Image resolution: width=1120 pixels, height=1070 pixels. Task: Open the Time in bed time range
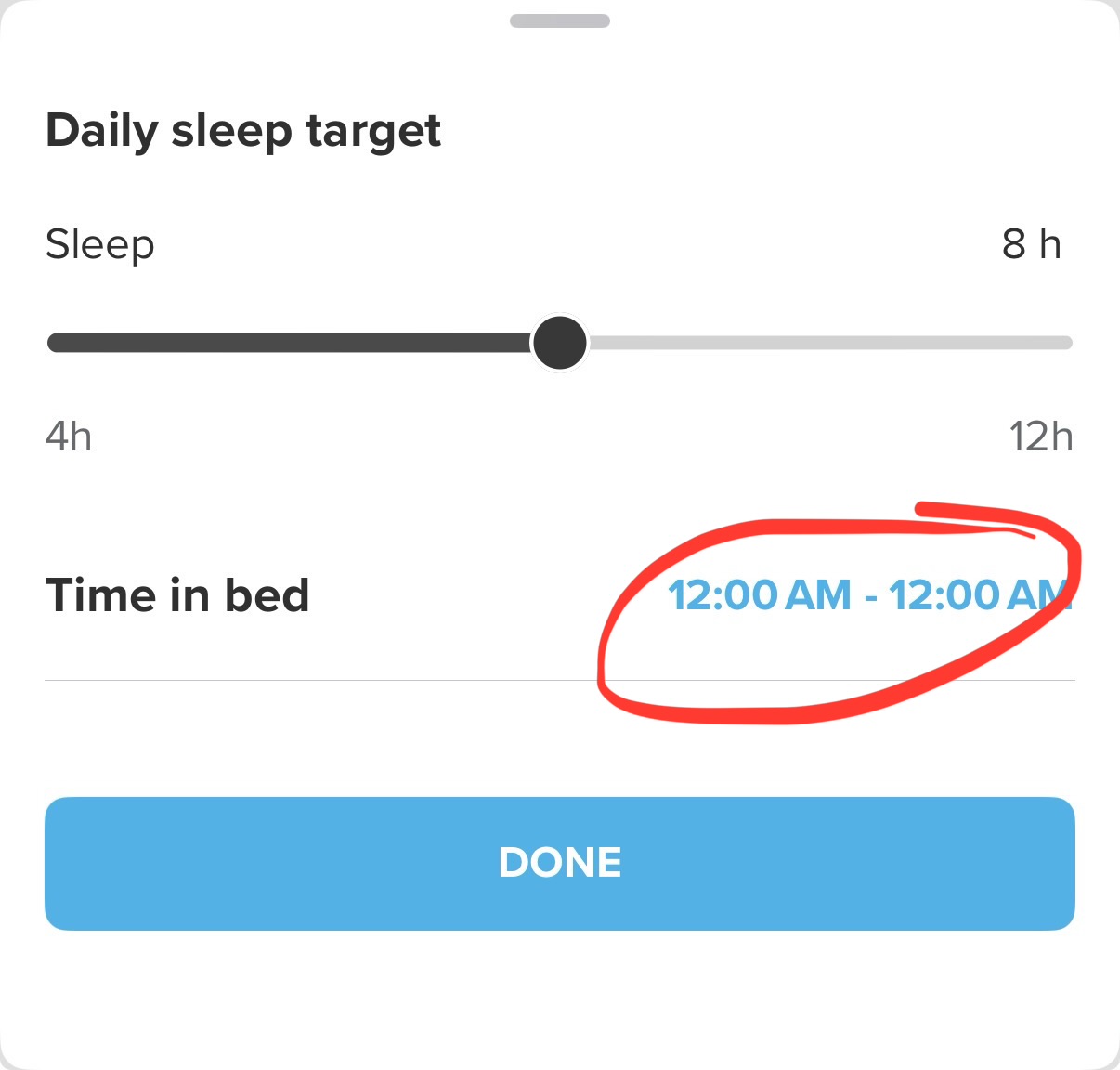tap(868, 595)
